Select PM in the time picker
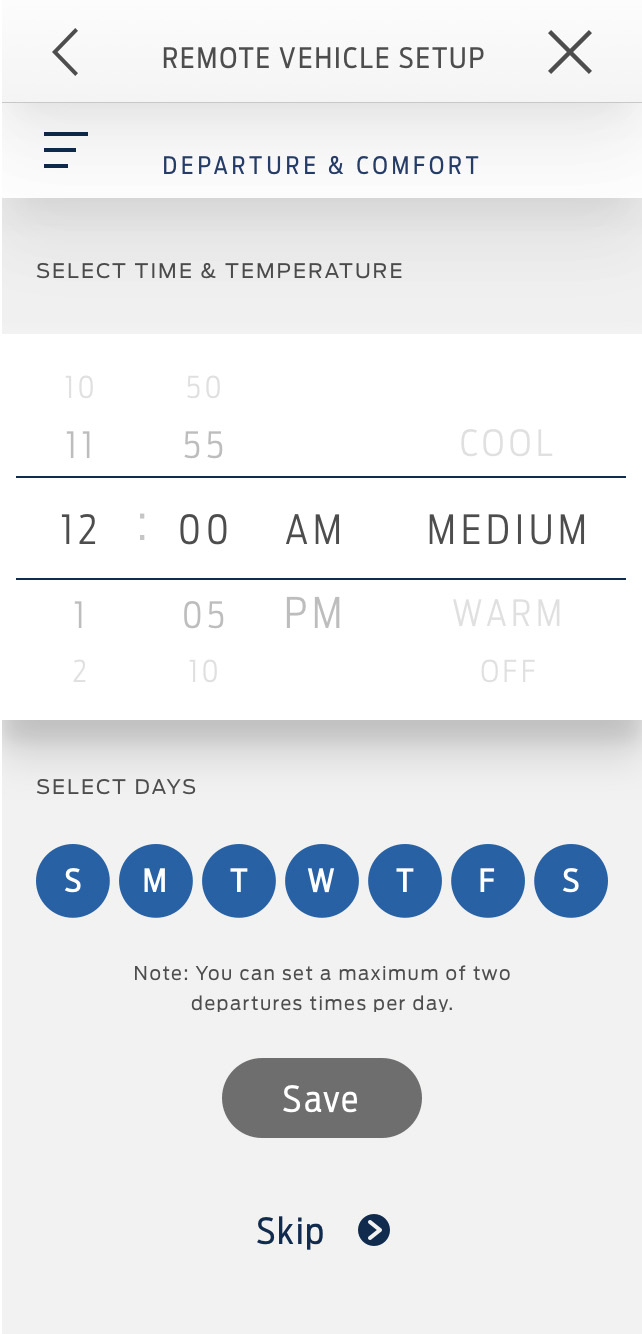 point(314,613)
